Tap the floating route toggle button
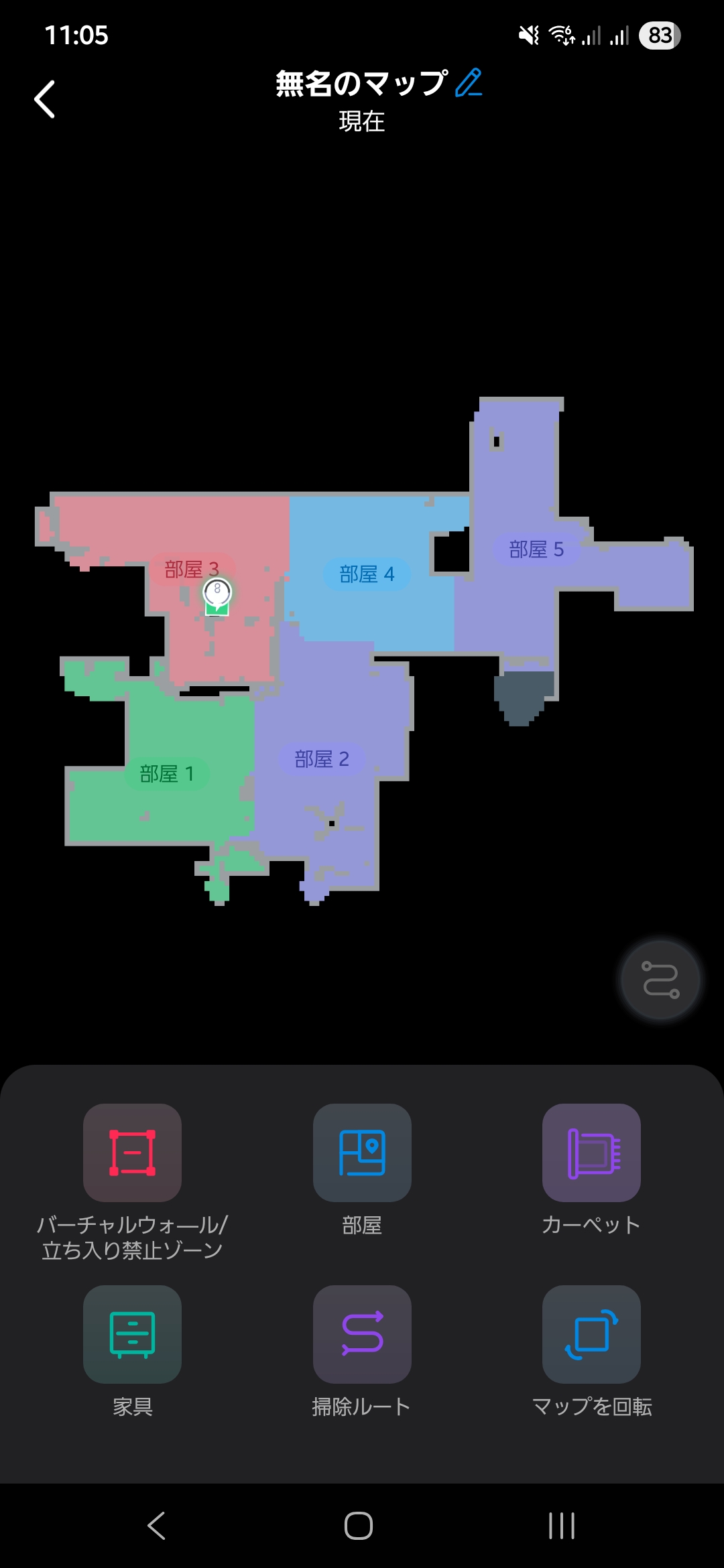 tap(660, 980)
